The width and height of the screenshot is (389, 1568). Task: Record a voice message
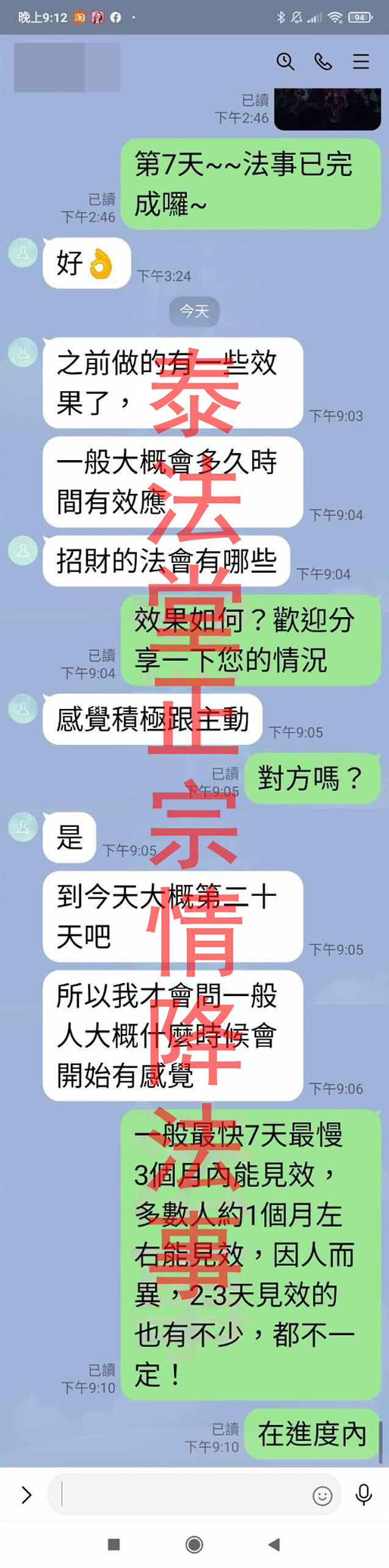363,1495
